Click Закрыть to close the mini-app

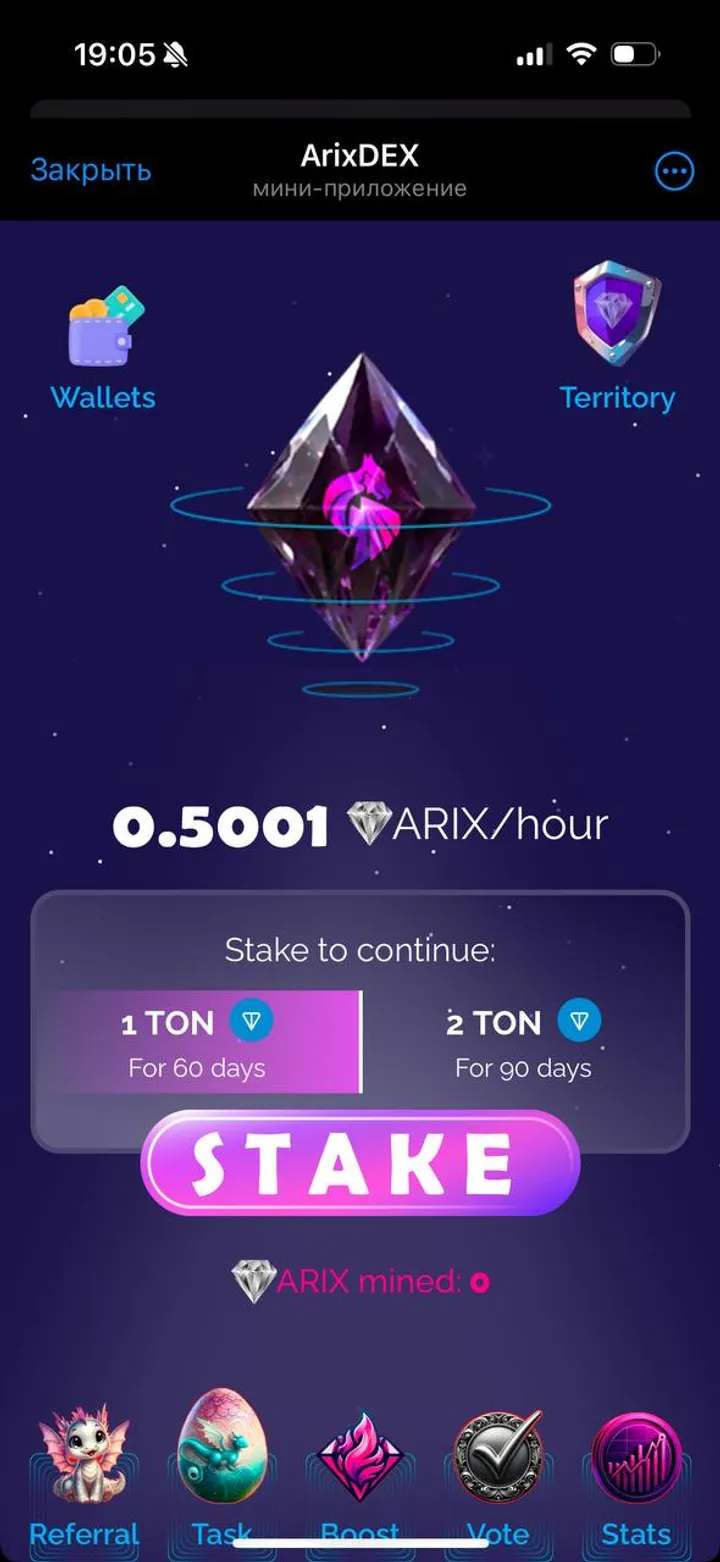point(91,170)
